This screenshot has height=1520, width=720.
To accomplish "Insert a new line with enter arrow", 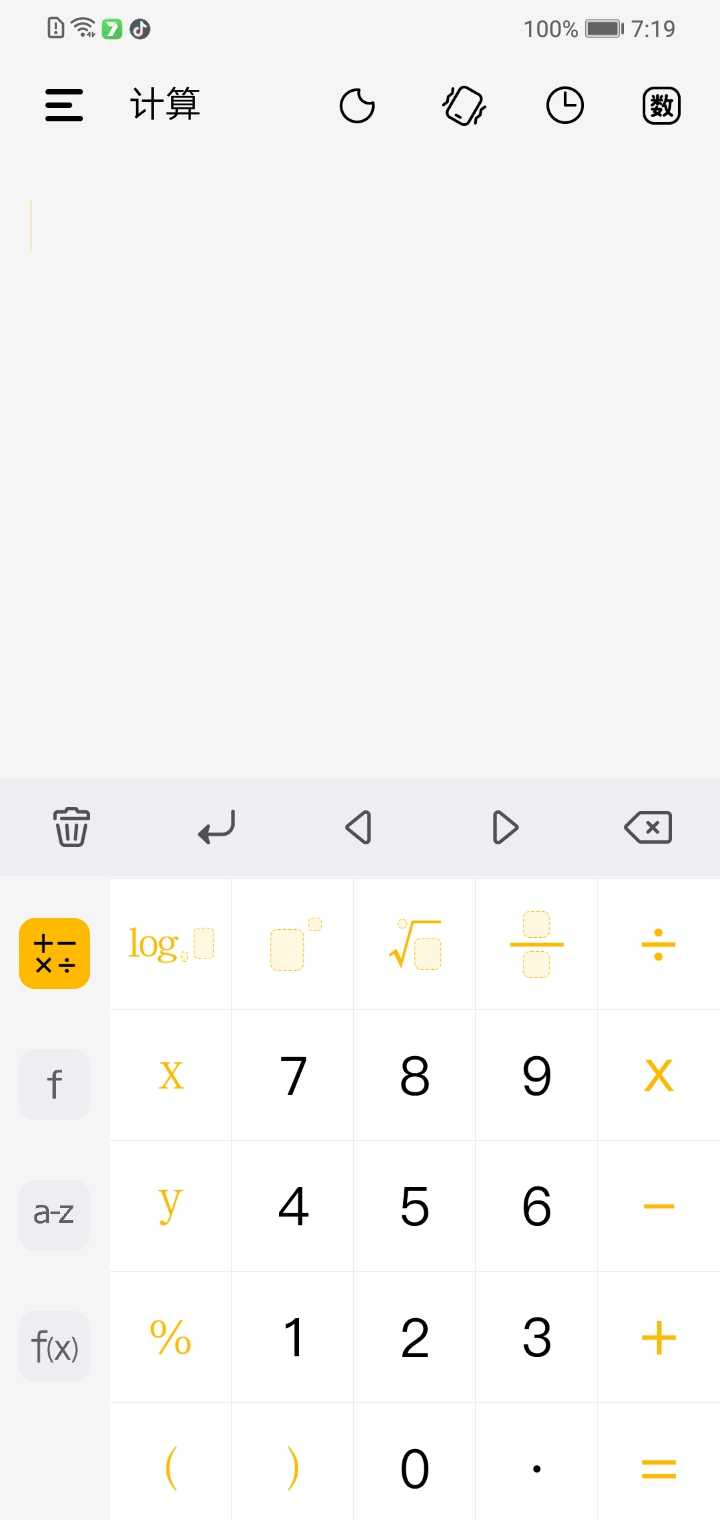I will [x=216, y=828].
